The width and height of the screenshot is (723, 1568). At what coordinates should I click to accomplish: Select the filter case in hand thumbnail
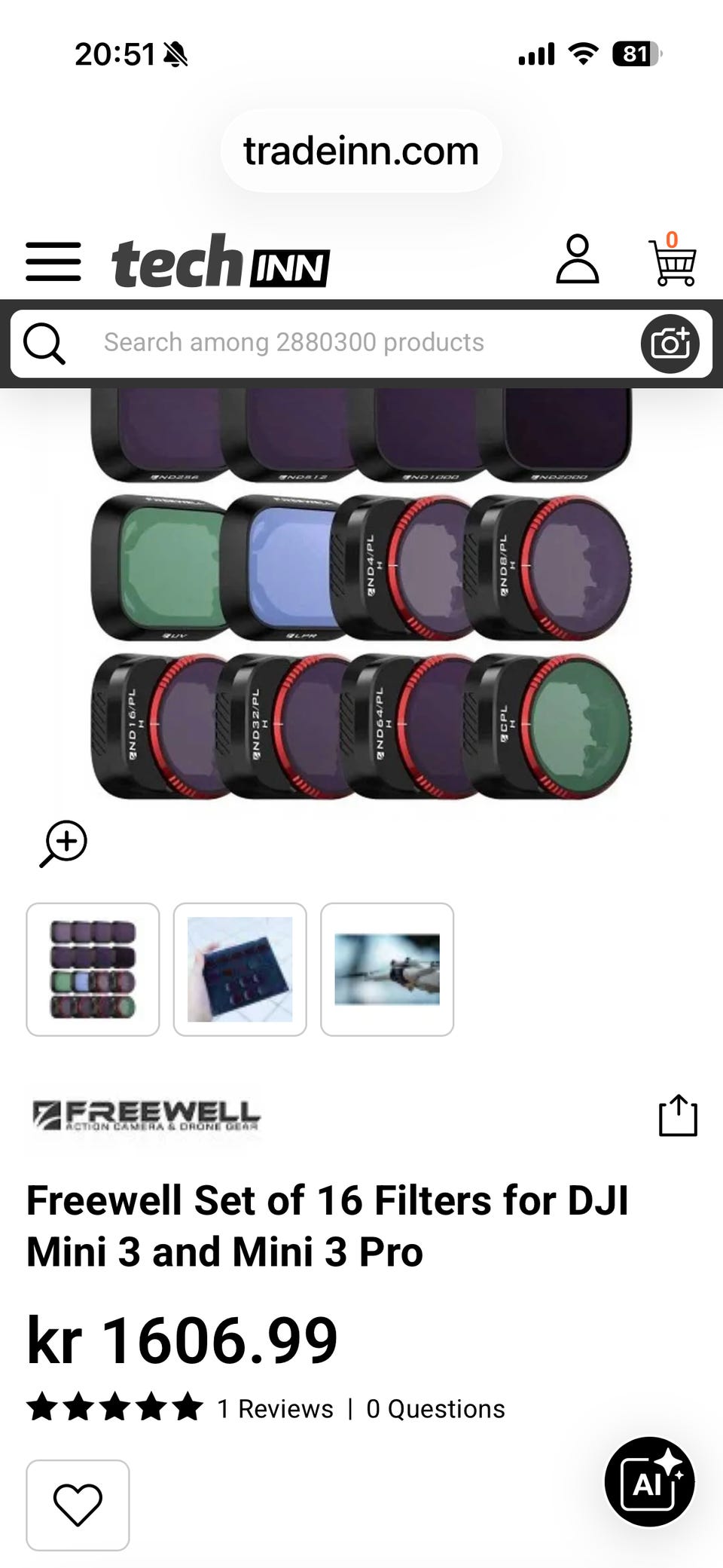(239, 969)
